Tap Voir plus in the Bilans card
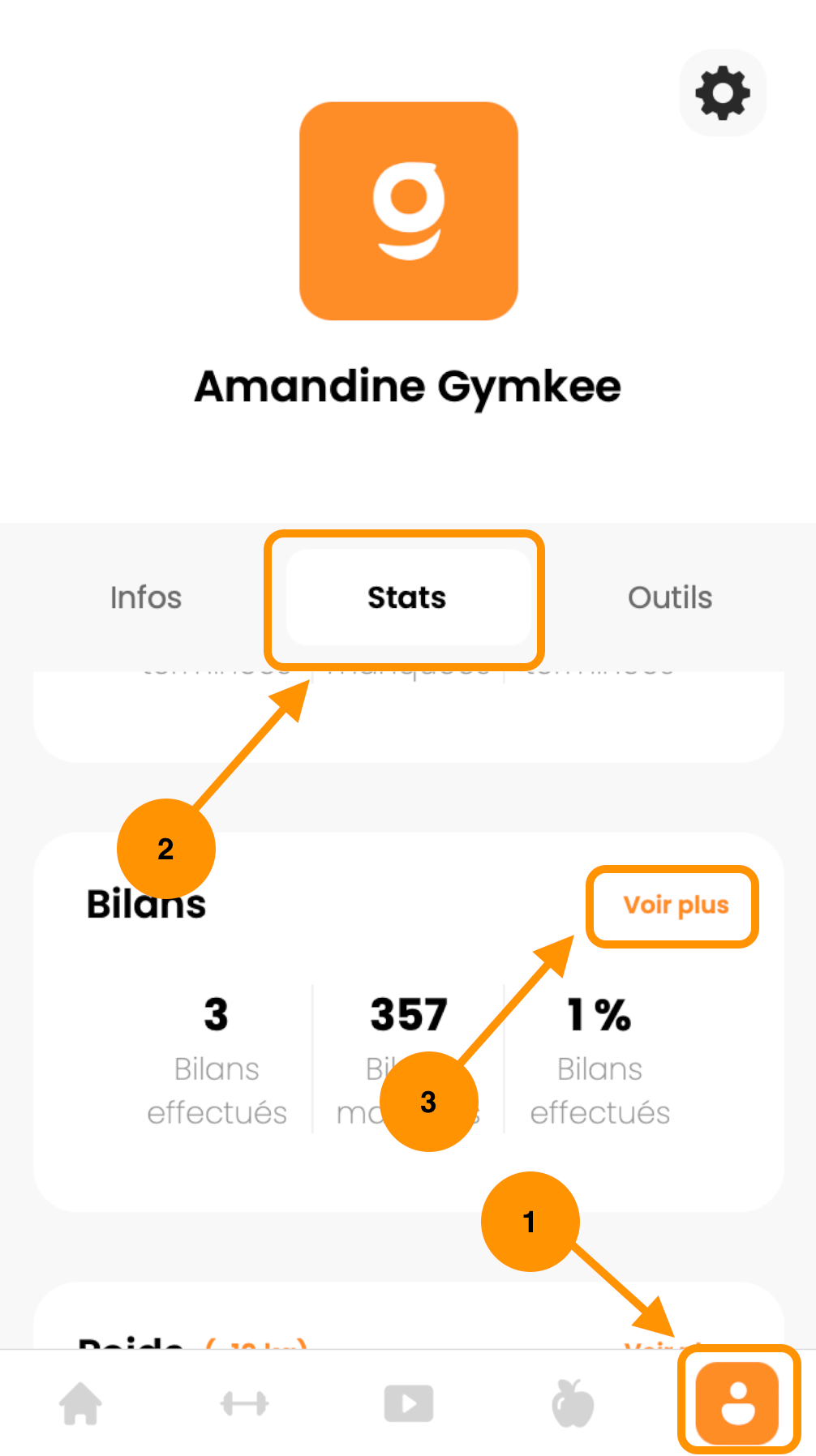The image size is (816, 1456). pos(675,905)
